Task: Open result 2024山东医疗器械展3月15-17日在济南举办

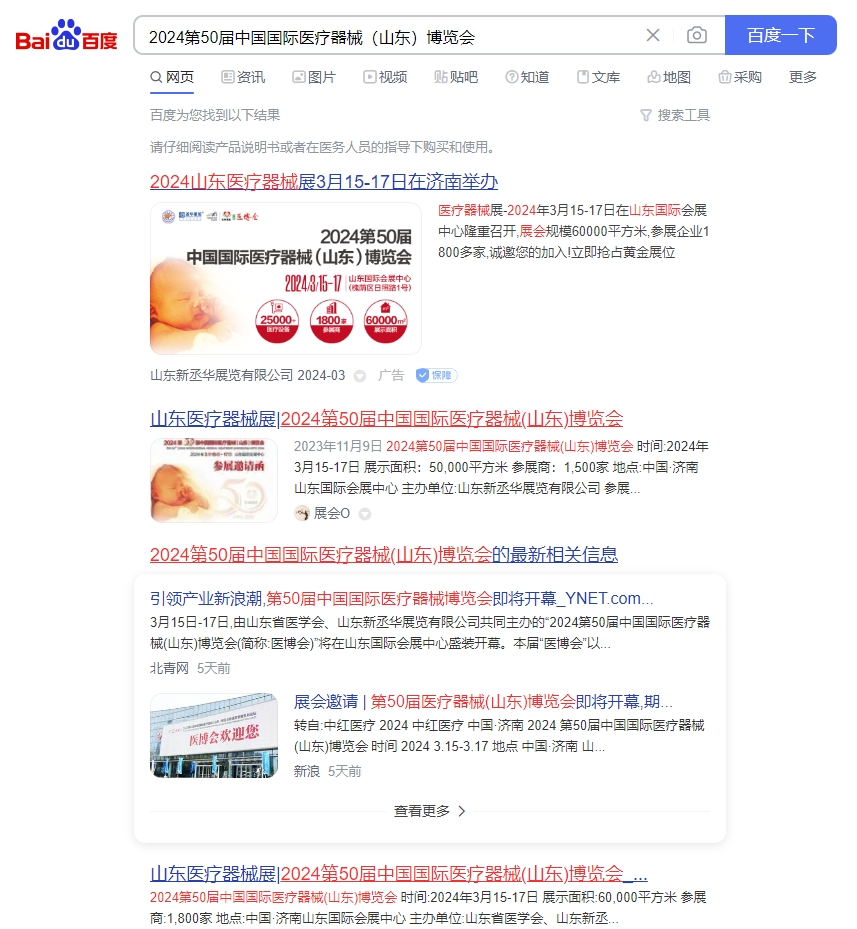Action: click(x=323, y=182)
